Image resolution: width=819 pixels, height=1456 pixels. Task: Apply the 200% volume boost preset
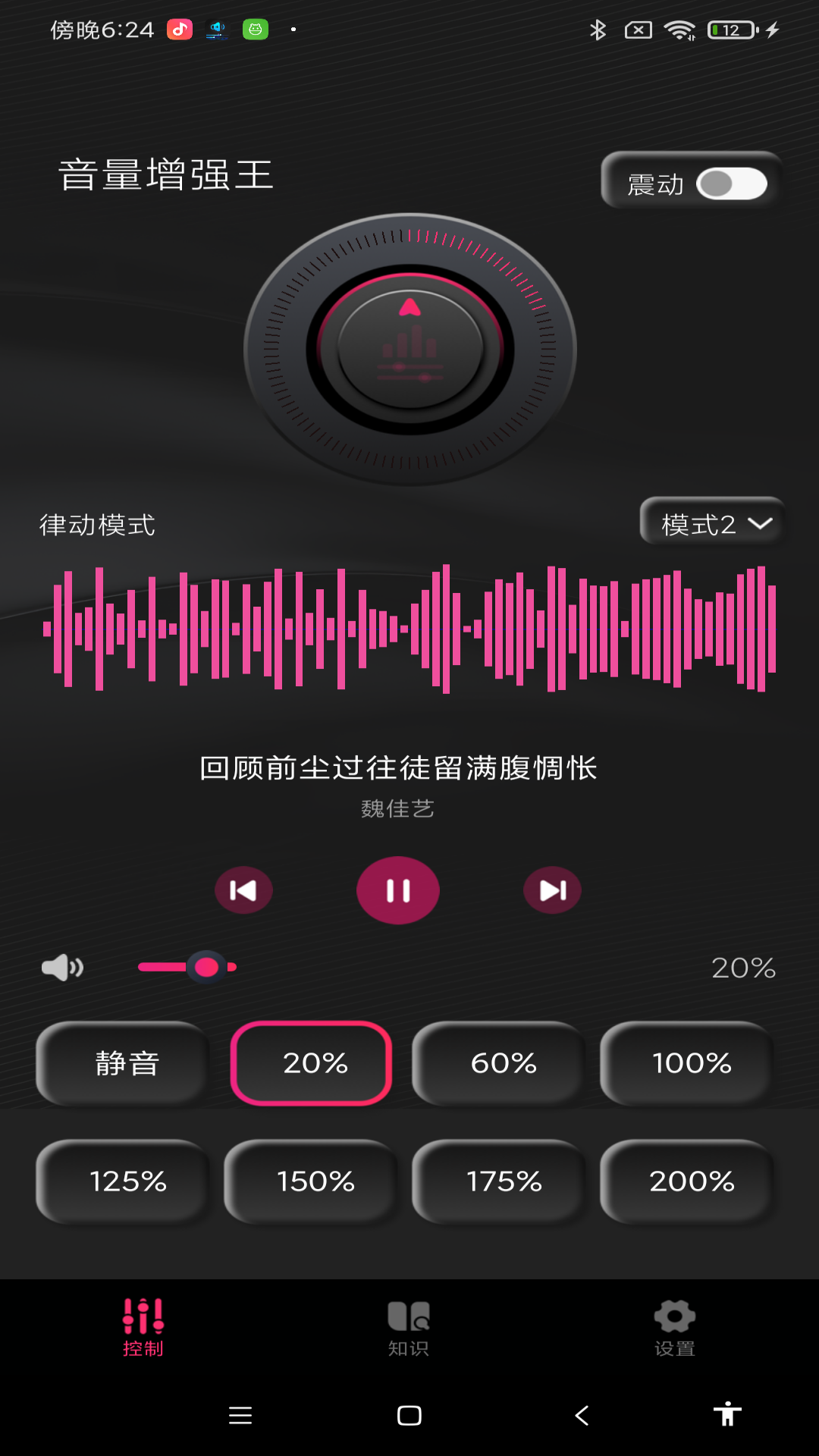(686, 1181)
